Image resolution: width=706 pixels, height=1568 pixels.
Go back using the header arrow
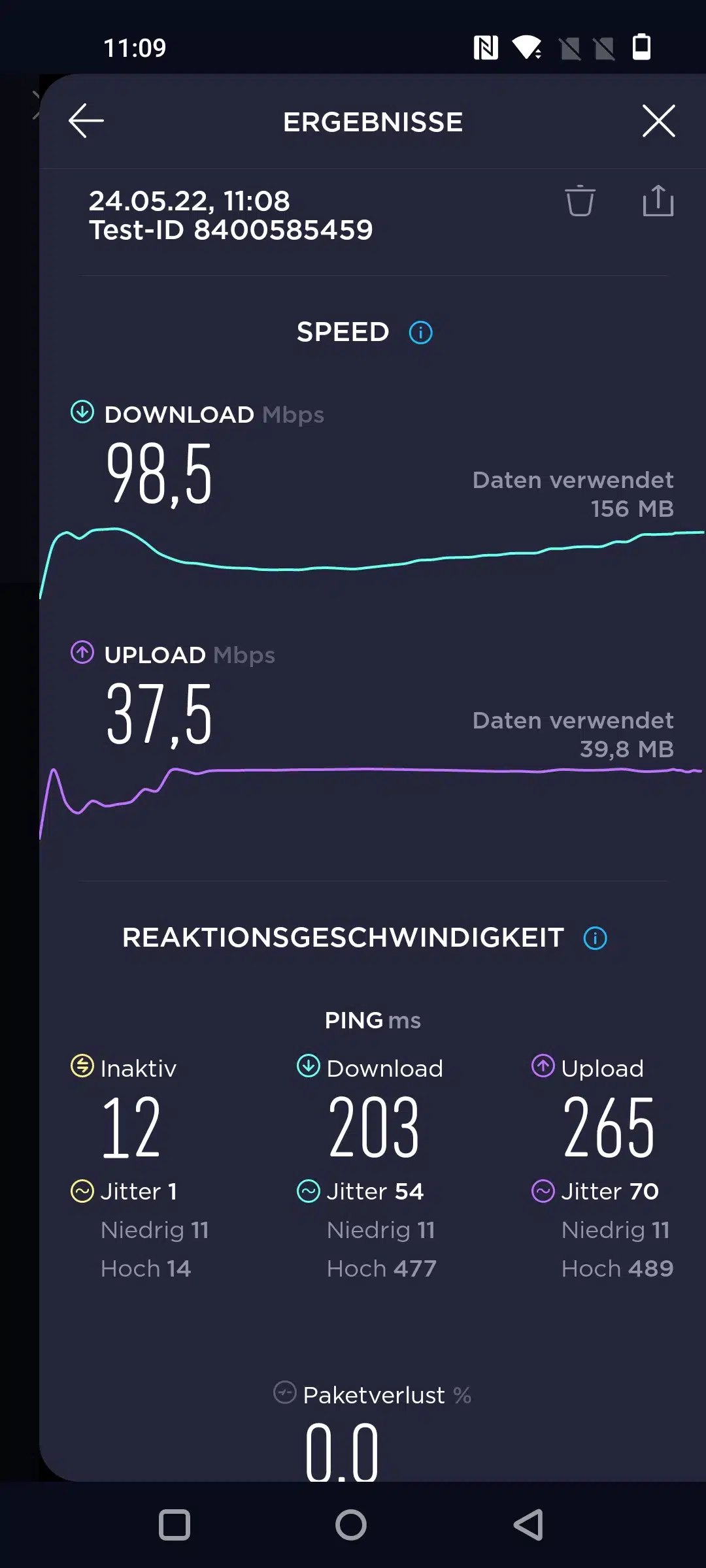(x=86, y=122)
